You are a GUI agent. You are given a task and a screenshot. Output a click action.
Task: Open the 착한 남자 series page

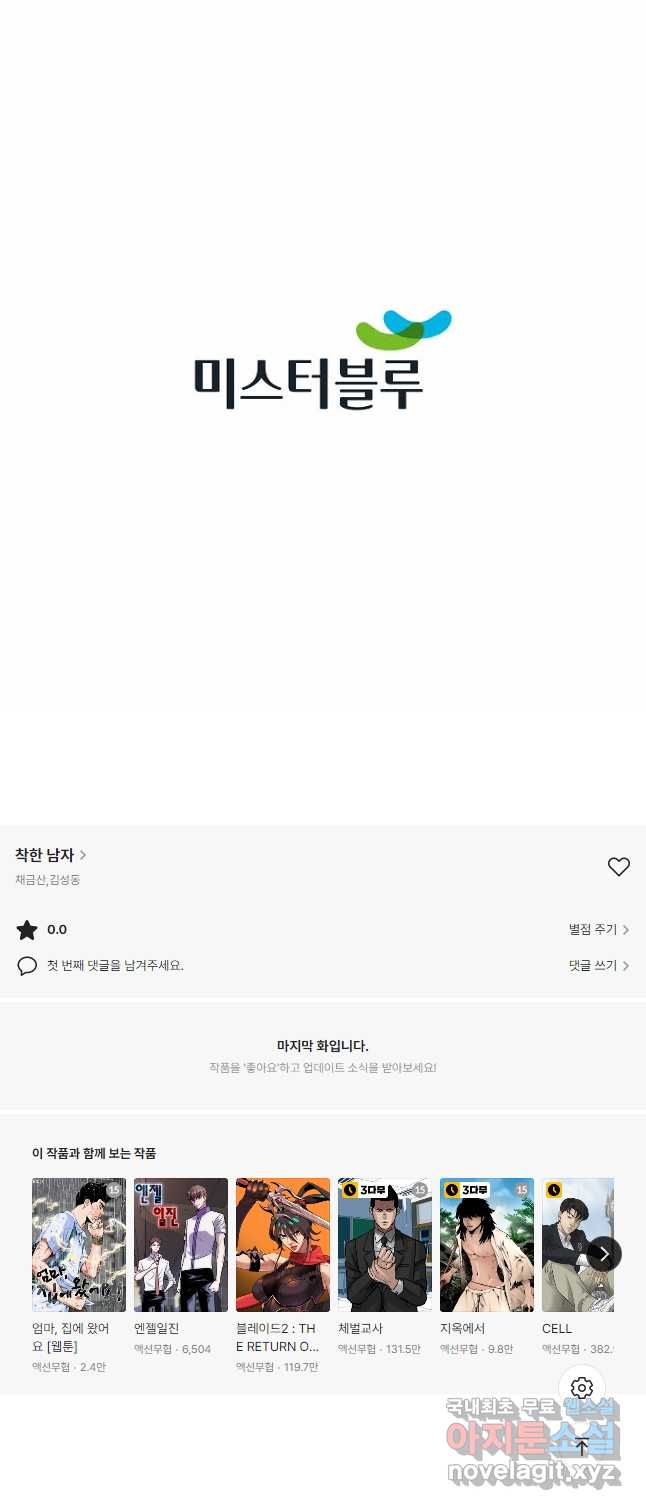[x=50, y=855]
